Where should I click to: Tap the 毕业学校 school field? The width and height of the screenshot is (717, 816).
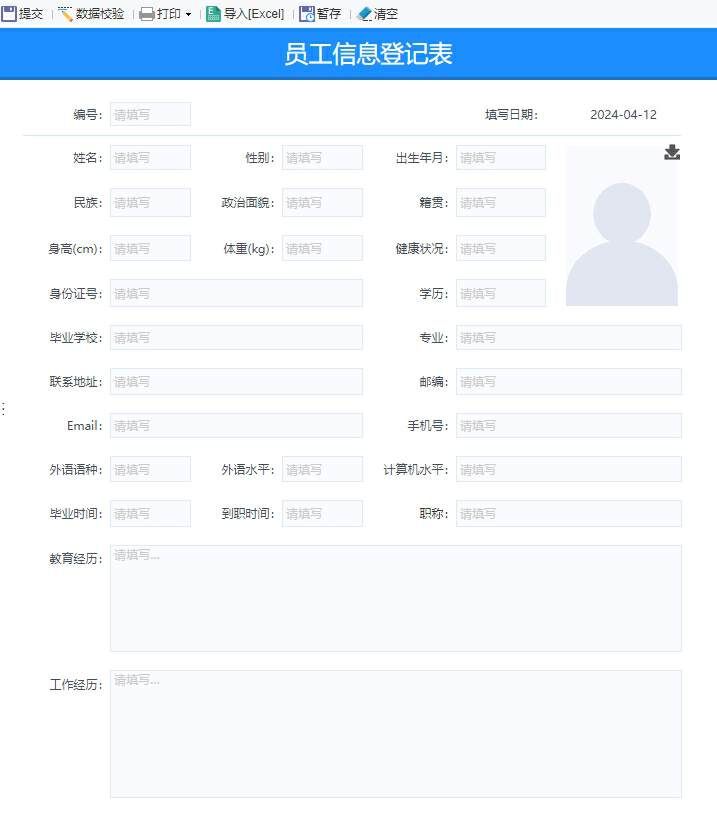(236, 337)
